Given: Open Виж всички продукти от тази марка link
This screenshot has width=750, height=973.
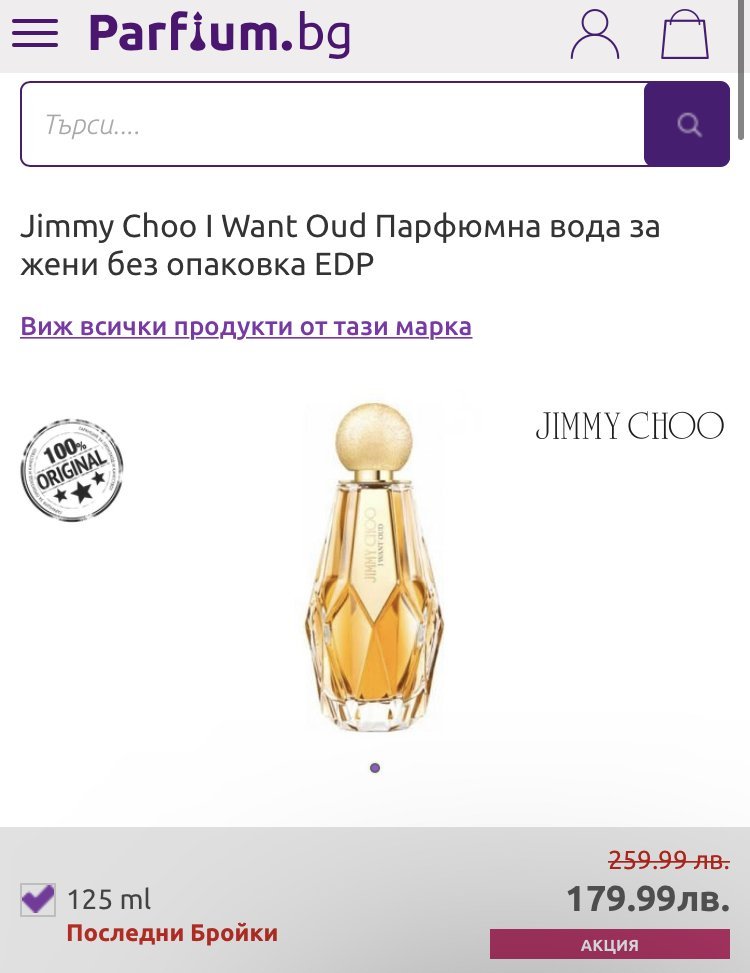Looking at the screenshot, I should pos(246,326).
